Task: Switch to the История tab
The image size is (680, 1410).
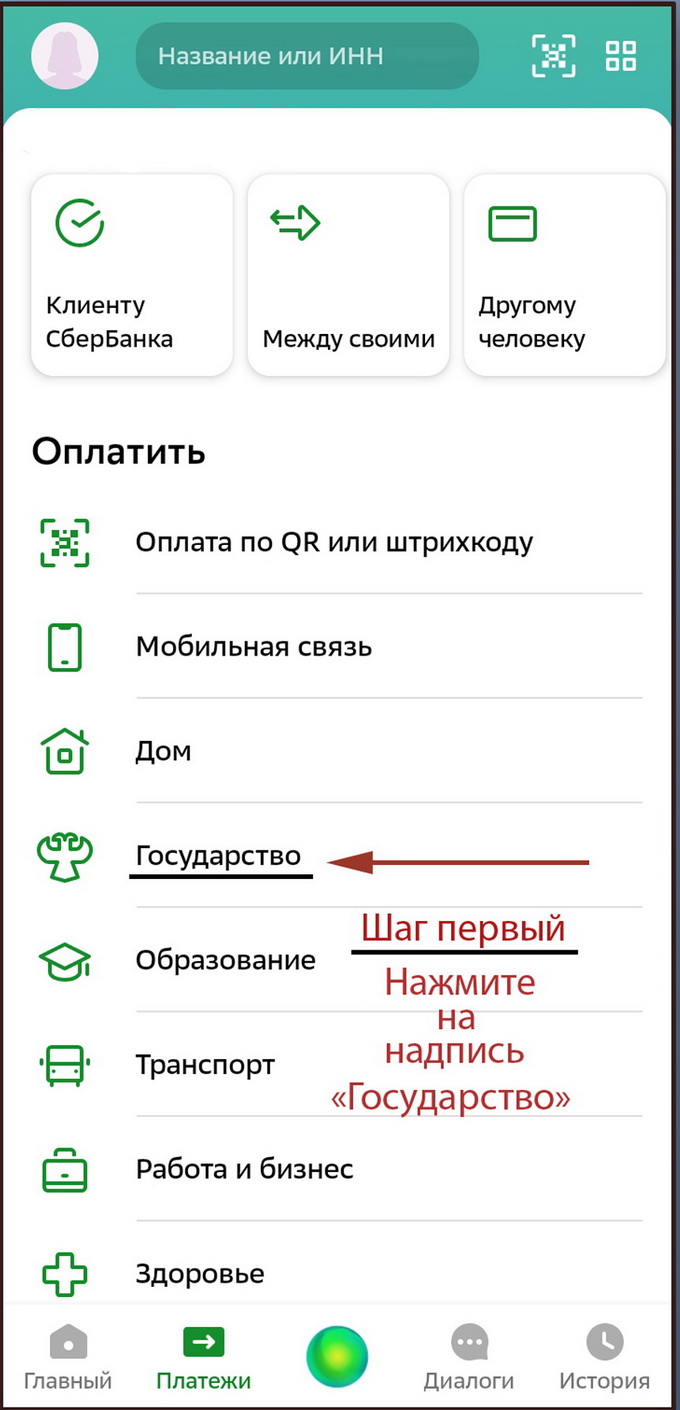Action: pyautogui.click(x=604, y=1358)
